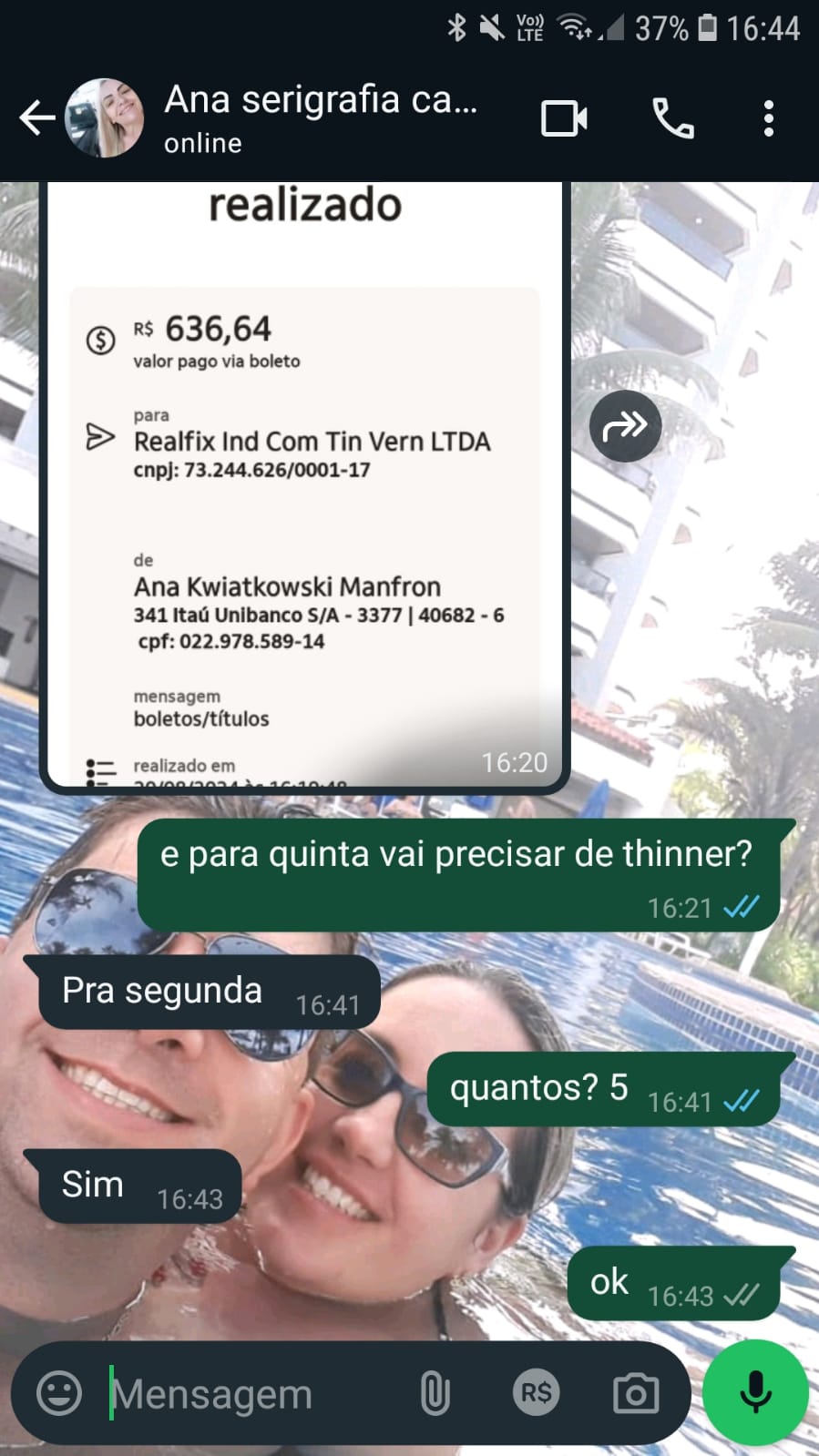This screenshot has width=819, height=1456.
Task: Open the R$ payment option
Action: [x=536, y=1393]
